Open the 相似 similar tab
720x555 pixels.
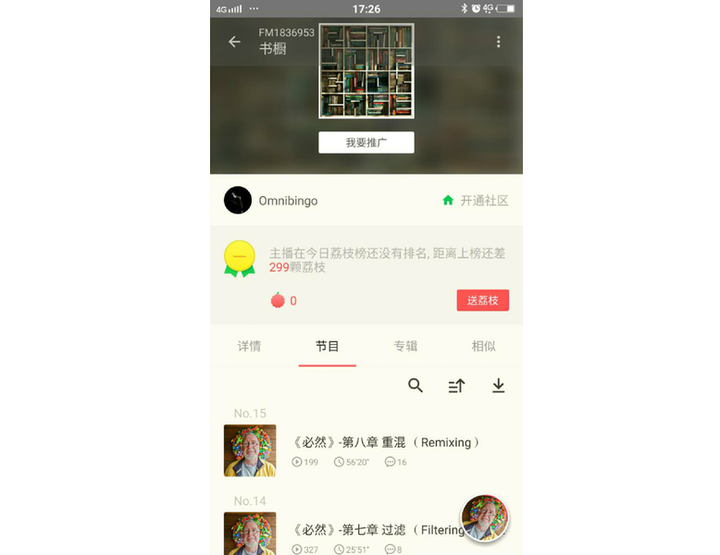tap(483, 346)
